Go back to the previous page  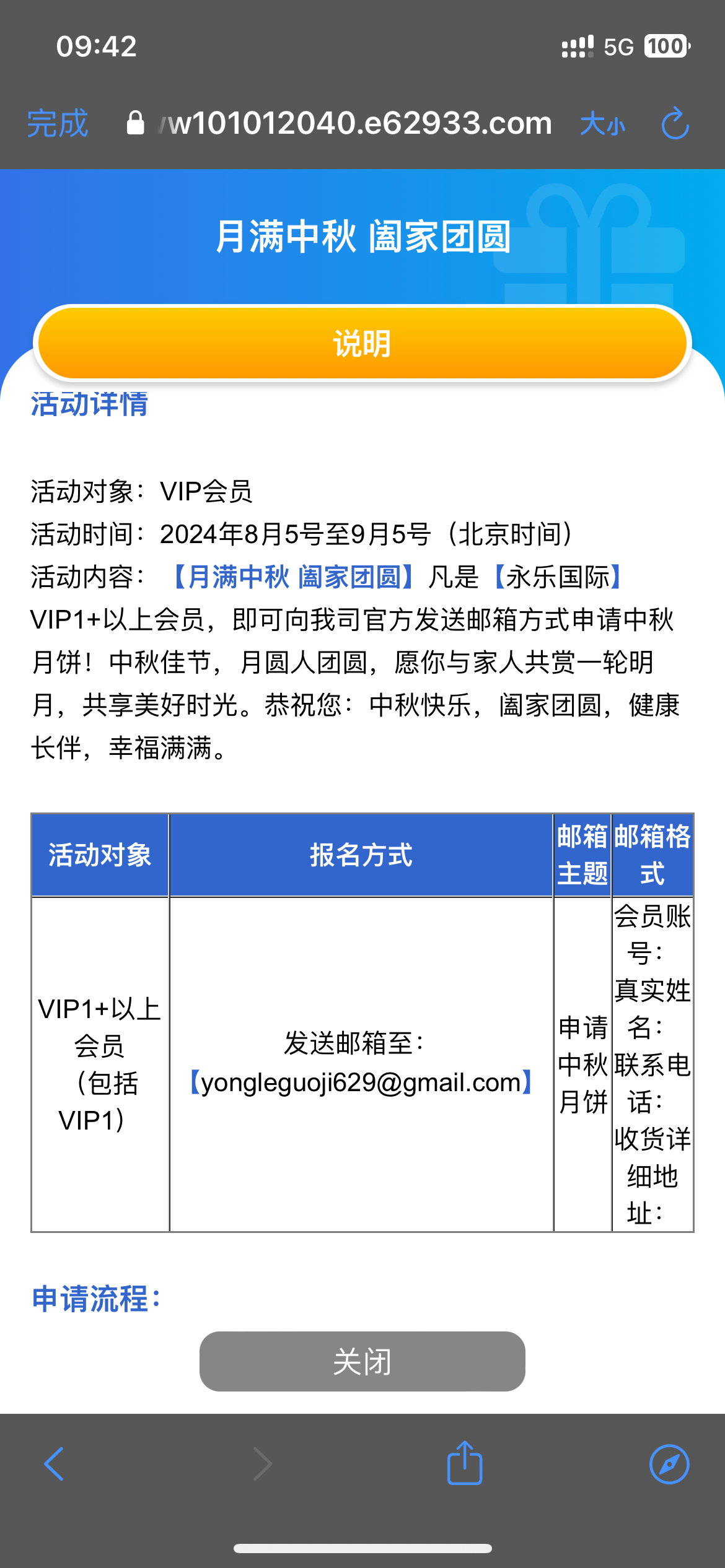(55, 1464)
